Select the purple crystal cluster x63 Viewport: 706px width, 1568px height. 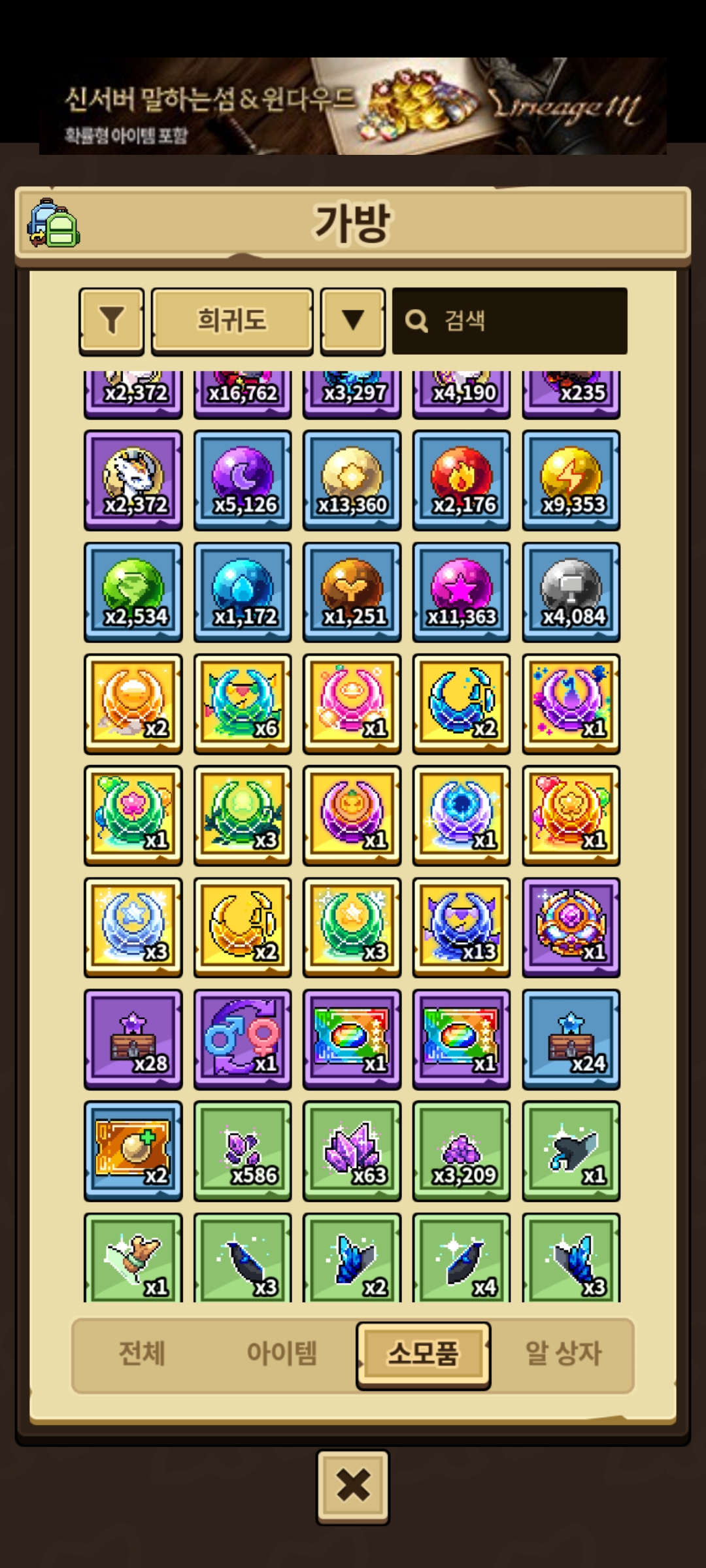tap(352, 1151)
